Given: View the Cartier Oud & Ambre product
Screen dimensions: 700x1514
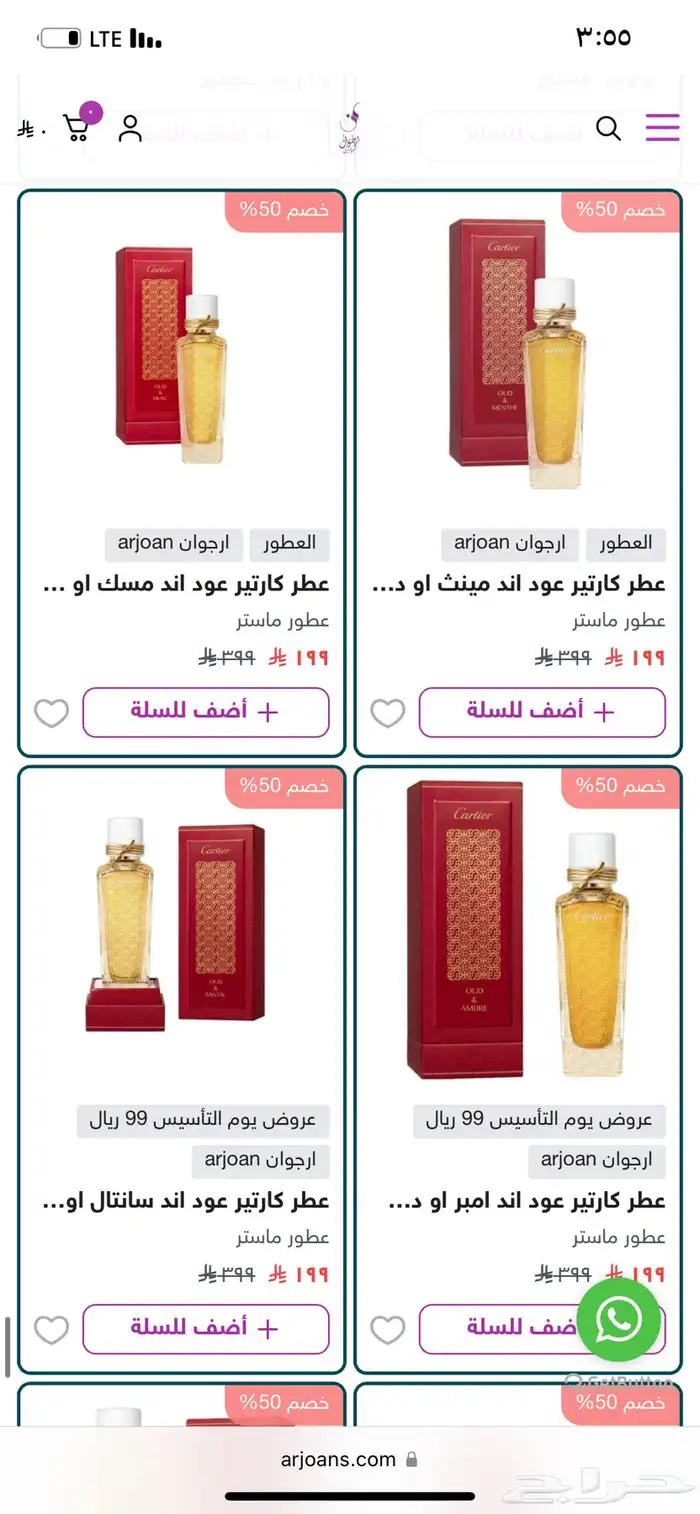Looking at the screenshot, I should (x=518, y=930).
